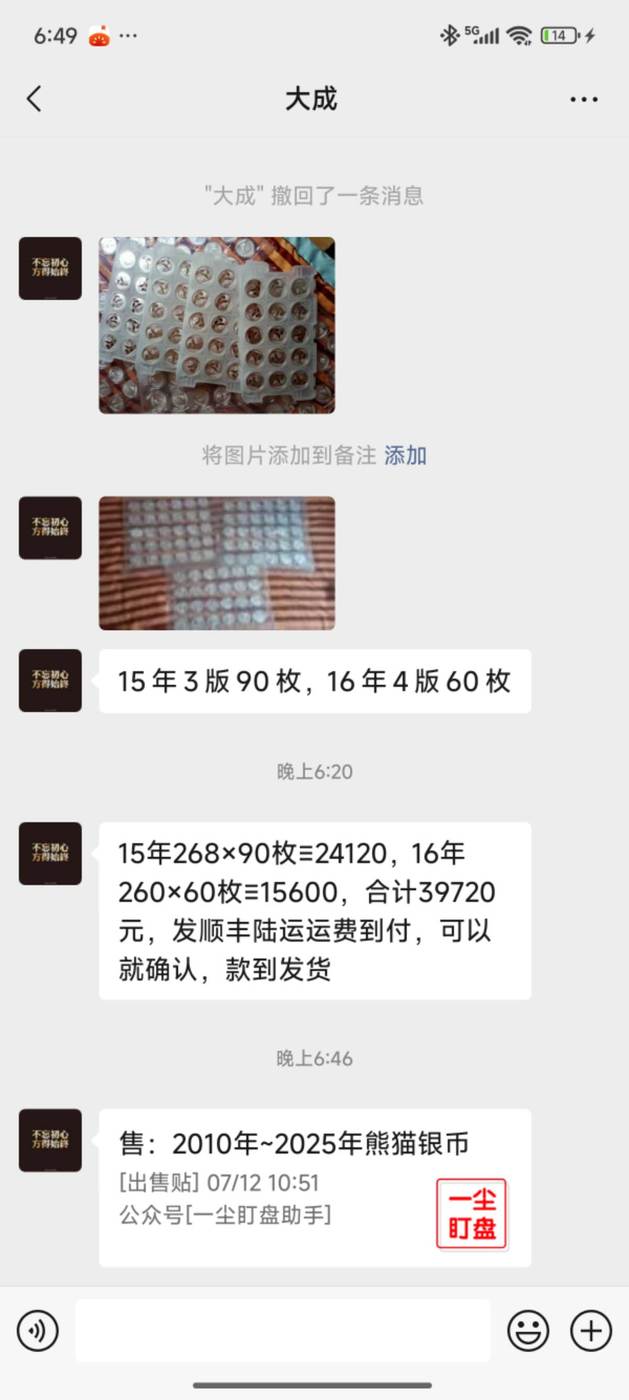Tap 添加 to add the picture to notes

[x=405, y=455]
